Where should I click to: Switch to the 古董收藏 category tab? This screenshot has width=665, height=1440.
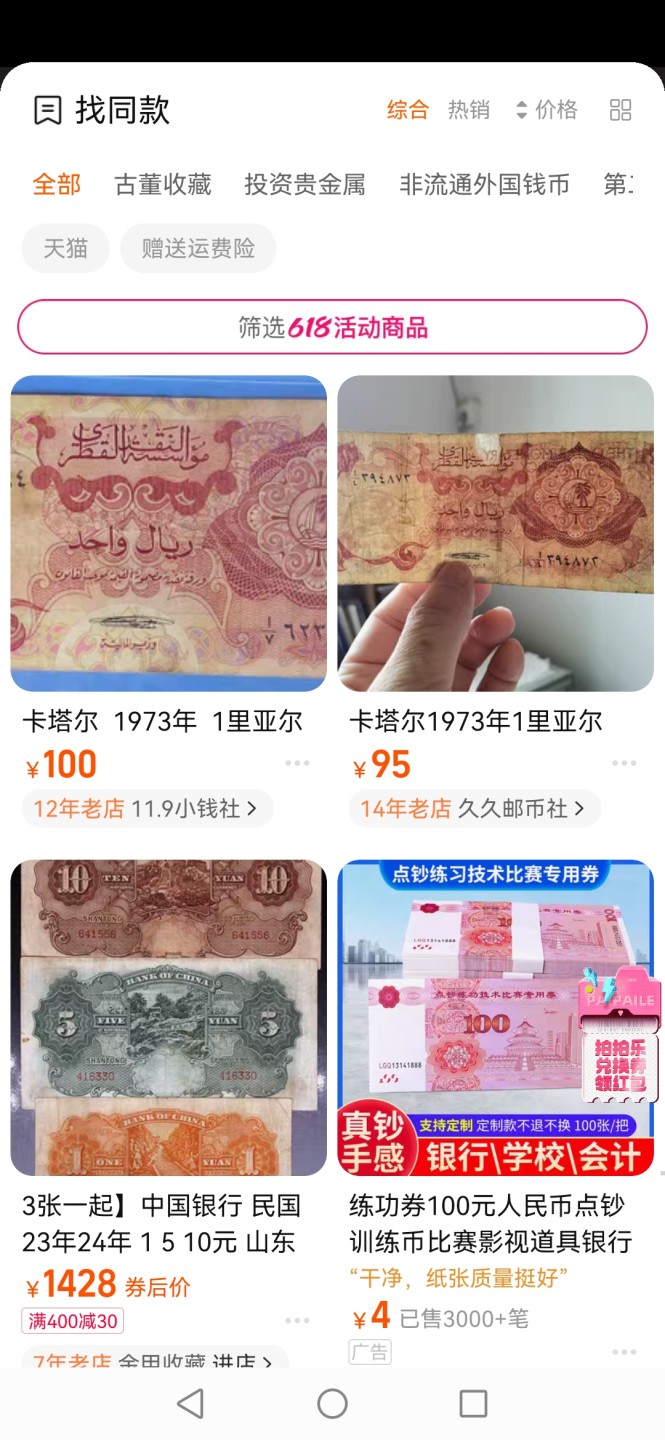point(162,184)
